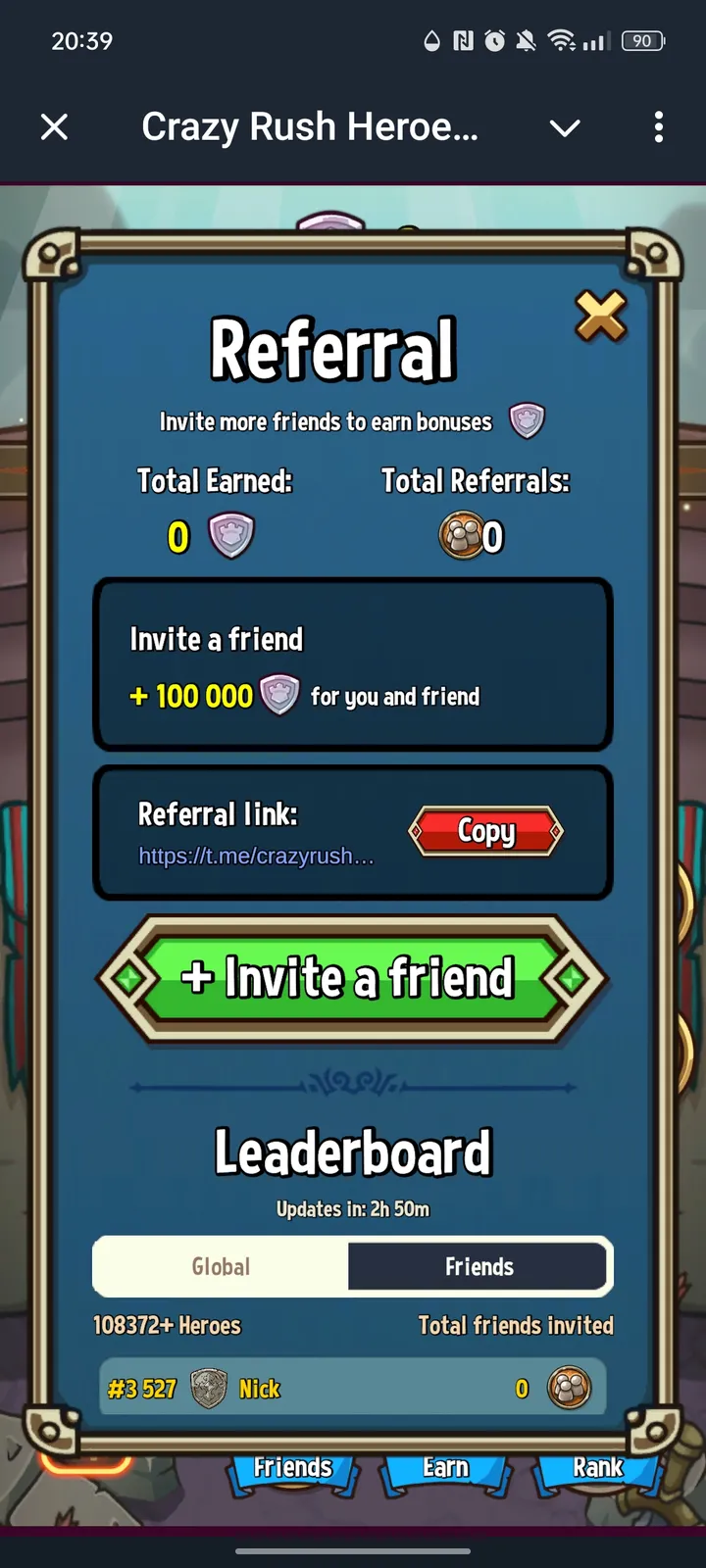Image resolution: width=706 pixels, height=1568 pixels.
Task: Tap the shield icon beside the invite bonuses text
Action: click(526, 421)
